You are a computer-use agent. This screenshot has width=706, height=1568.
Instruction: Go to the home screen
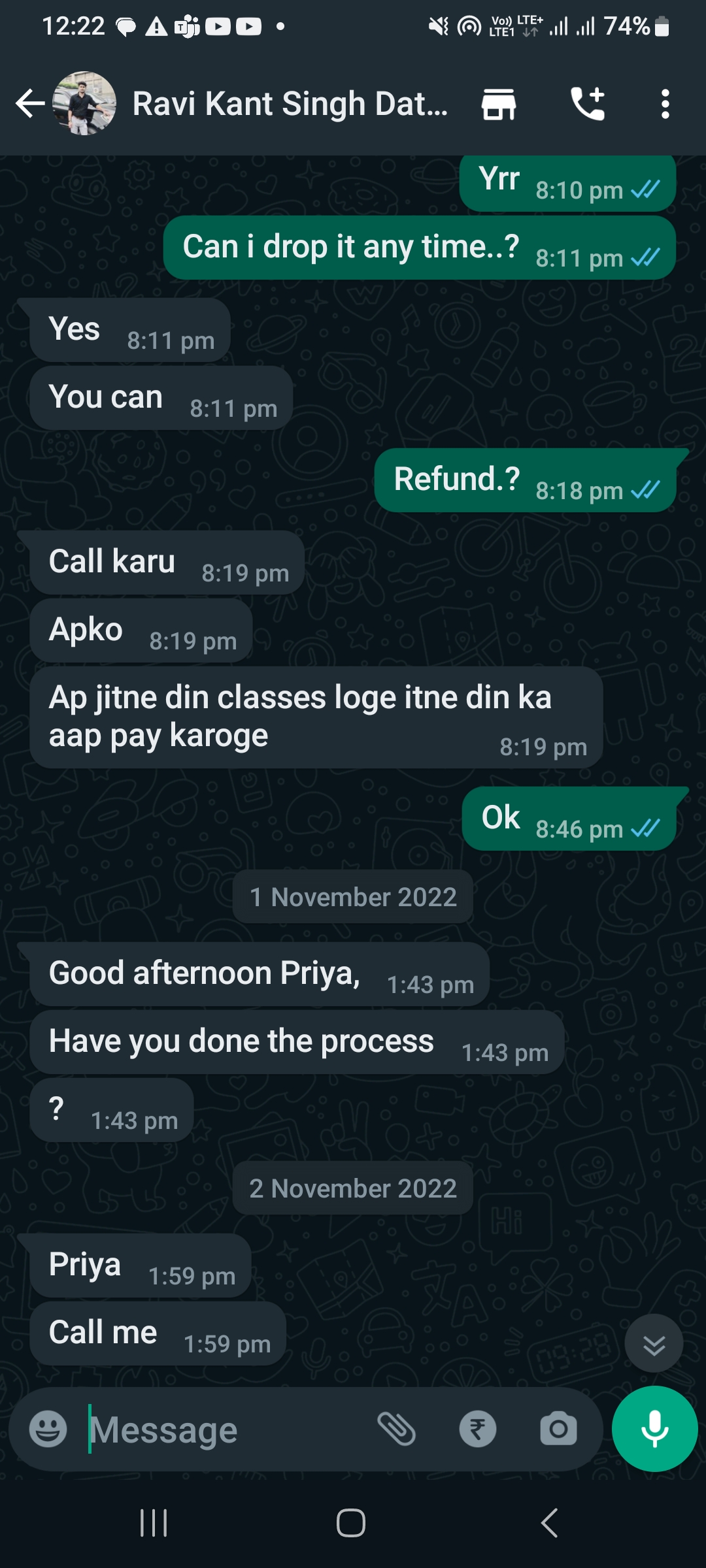(x=351, y=1523)
